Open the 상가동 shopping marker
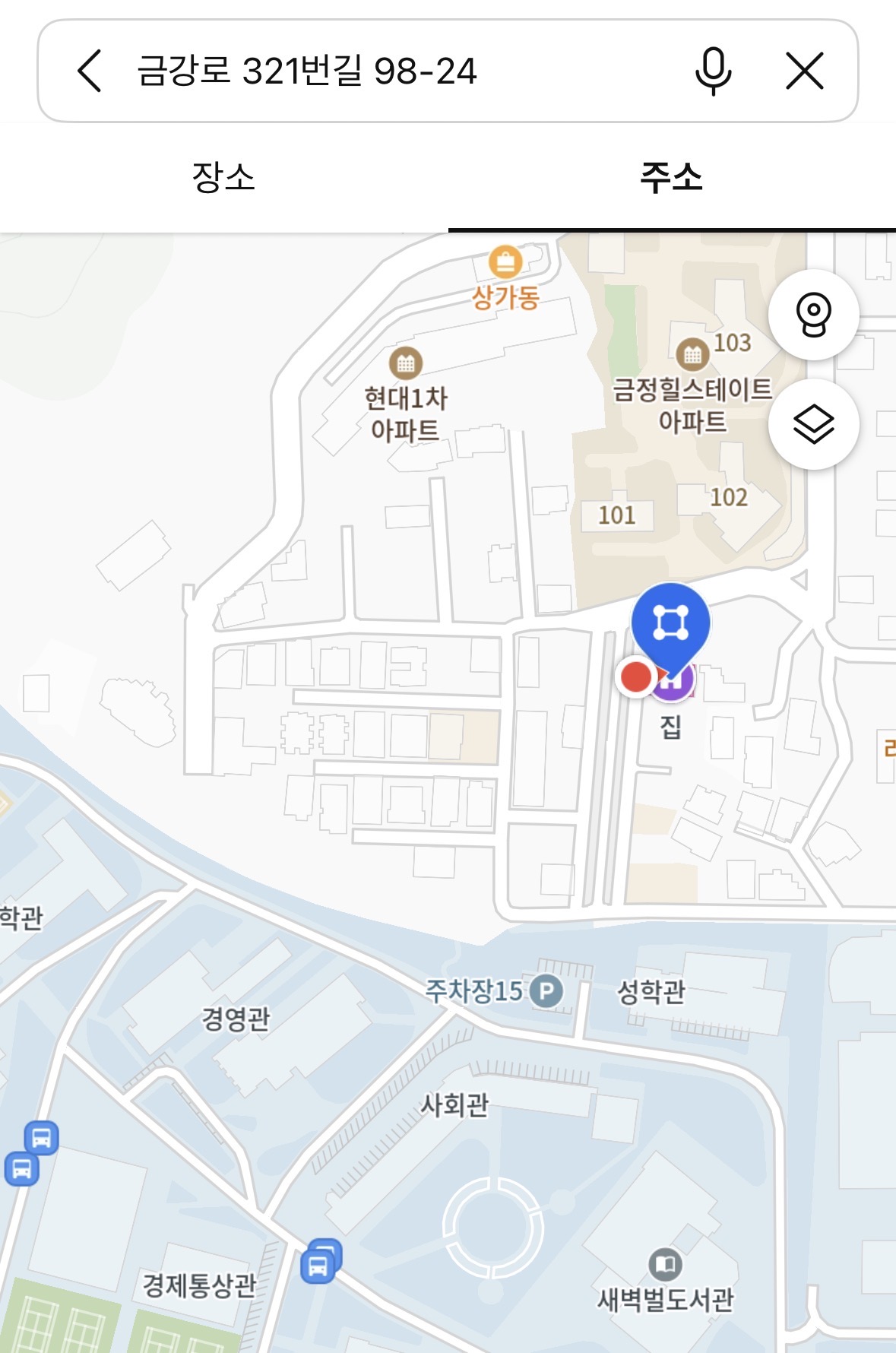 [x=505, y=263]
